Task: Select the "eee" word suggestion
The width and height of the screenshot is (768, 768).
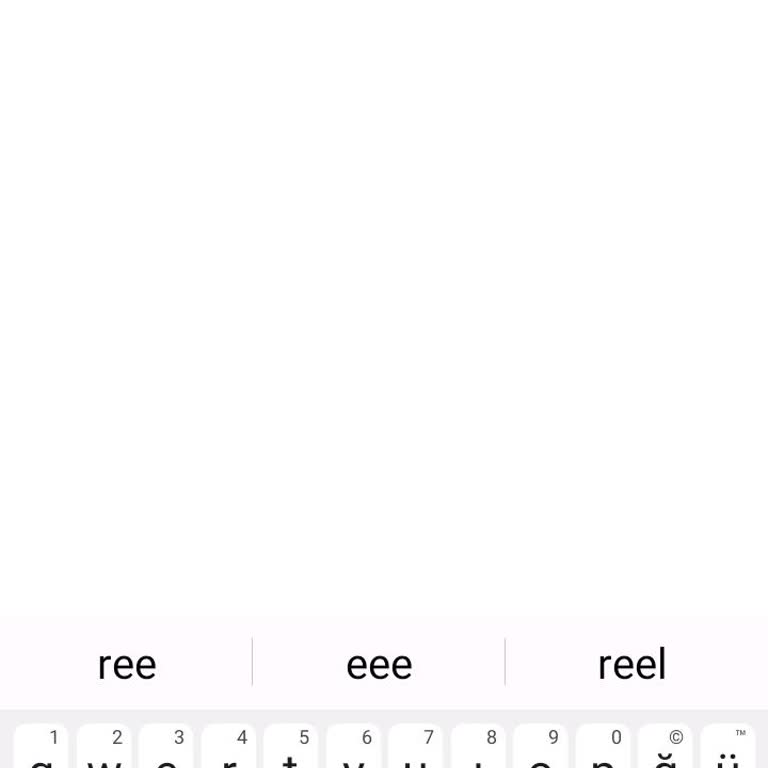Action: click(379, 664)
